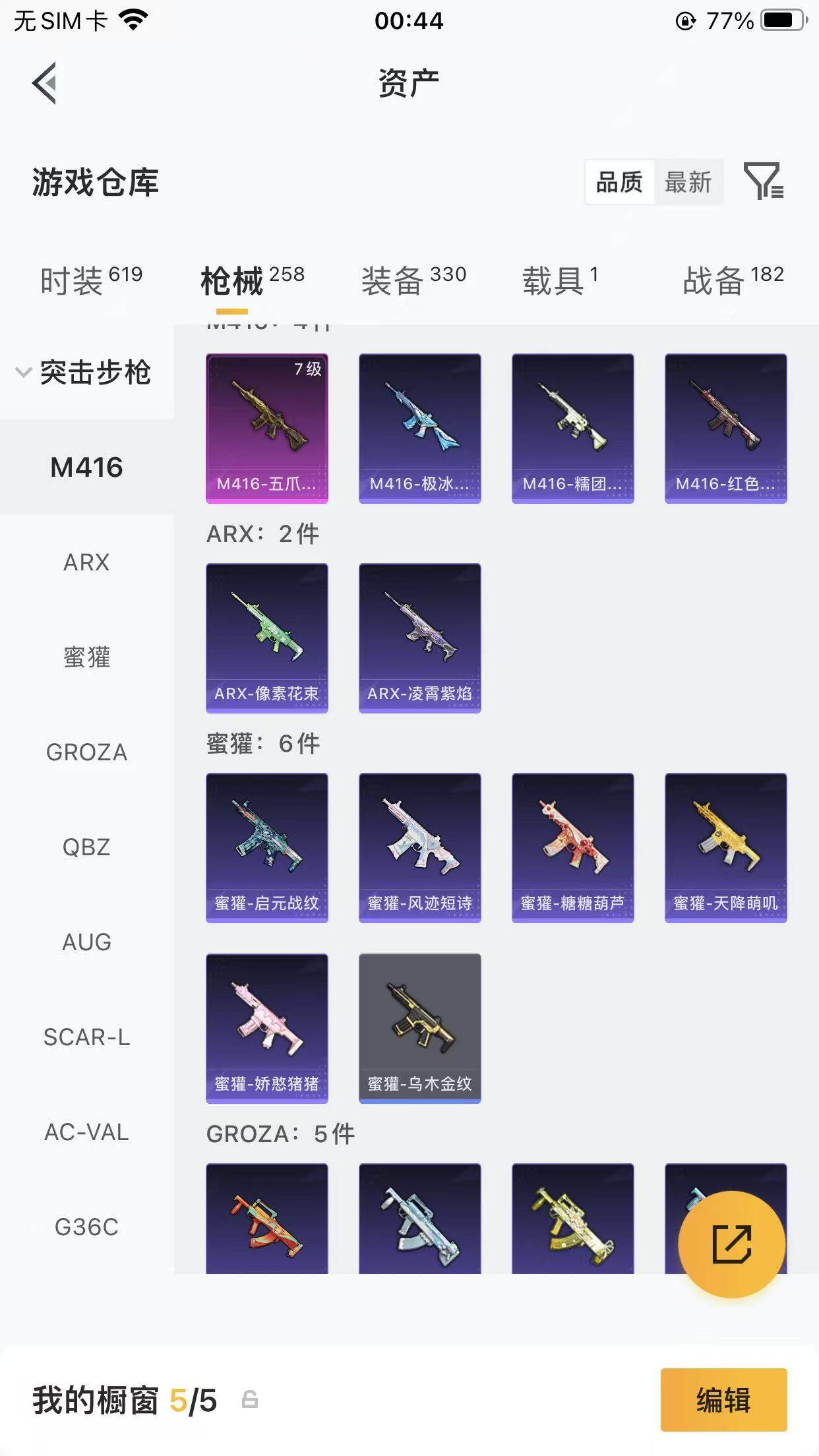Screen dimensions: 819x1456
Task: Tap the orange share floating button
Action: [x=731, y=1244]
